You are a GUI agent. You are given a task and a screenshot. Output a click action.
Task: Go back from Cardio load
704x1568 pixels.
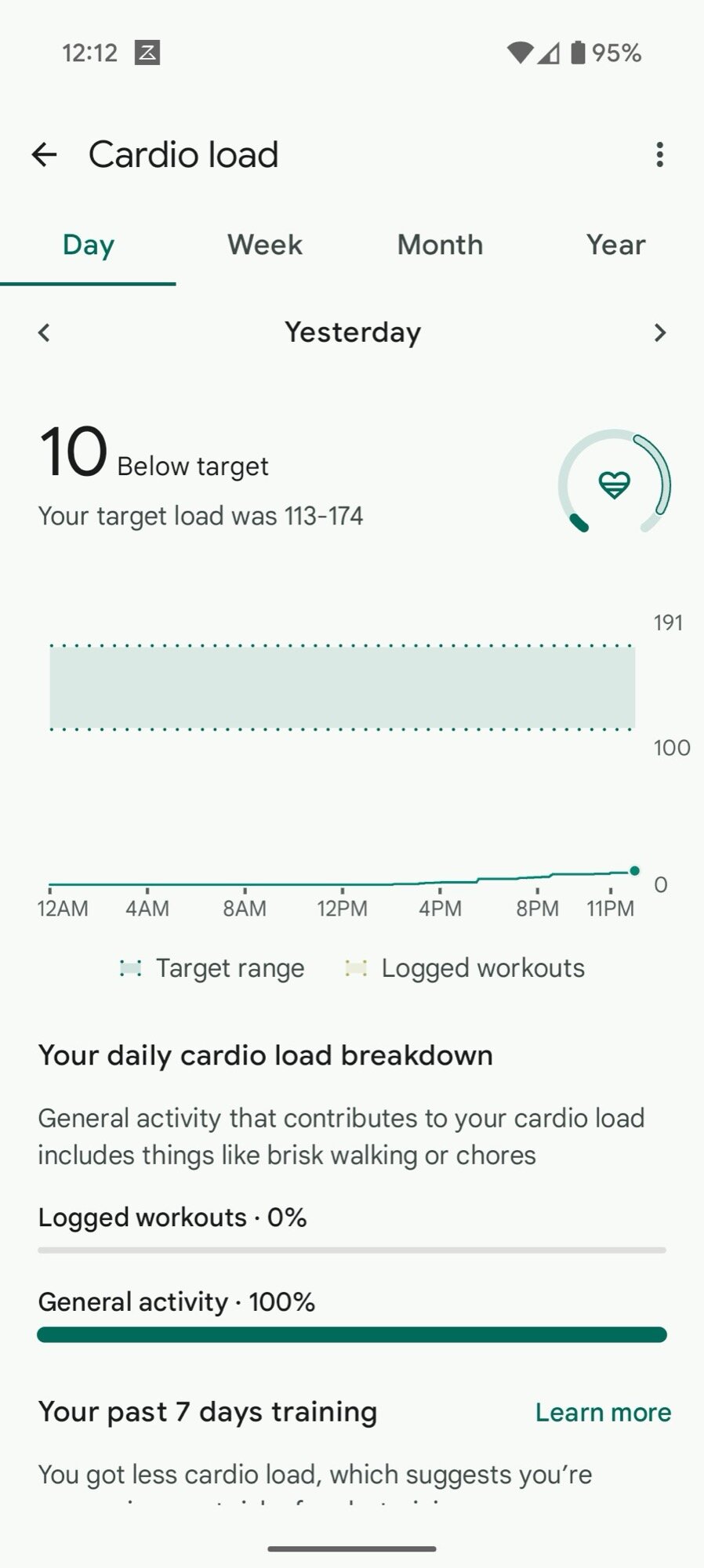(45, 154)
